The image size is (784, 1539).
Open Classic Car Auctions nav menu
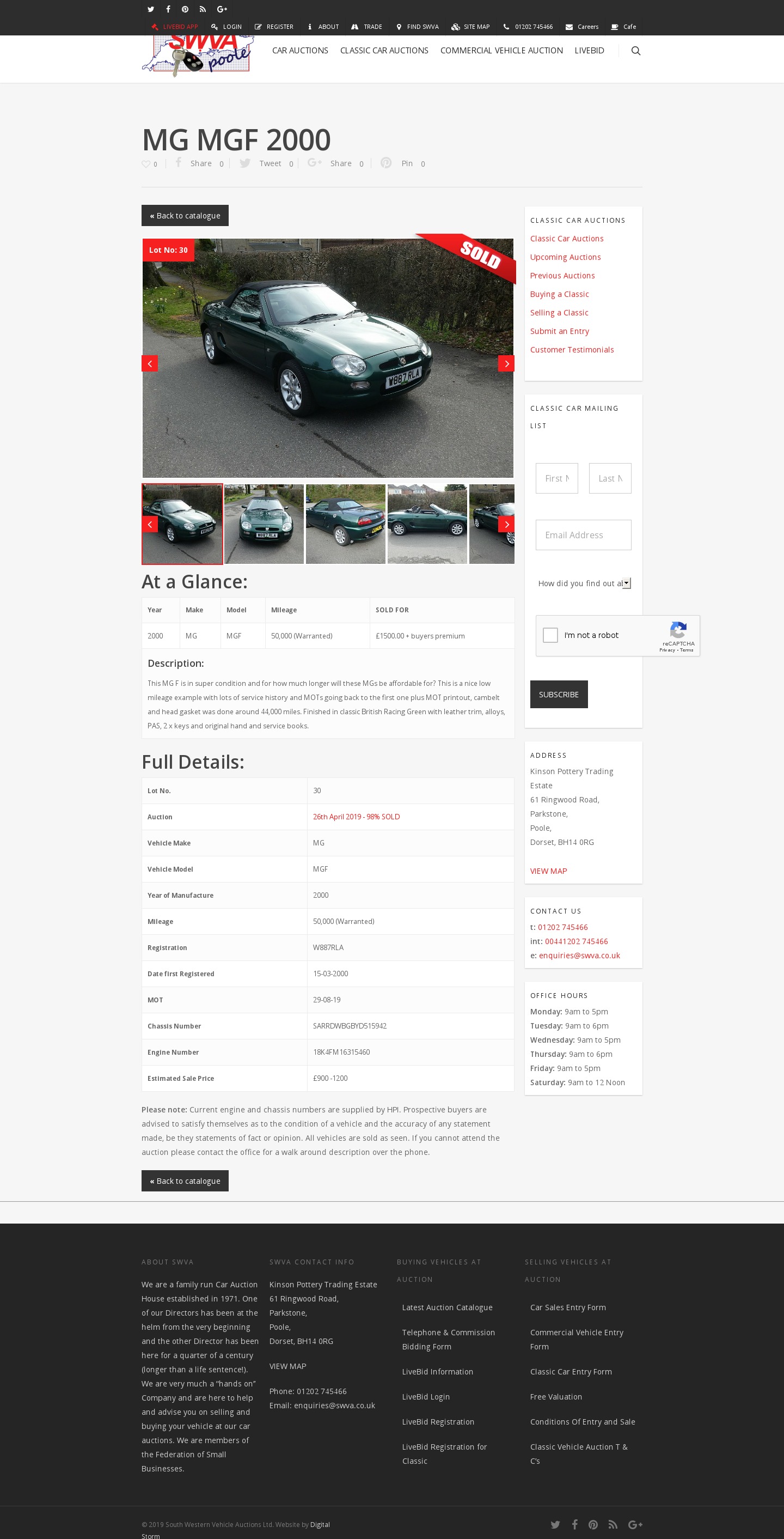[x=384, y=51]
